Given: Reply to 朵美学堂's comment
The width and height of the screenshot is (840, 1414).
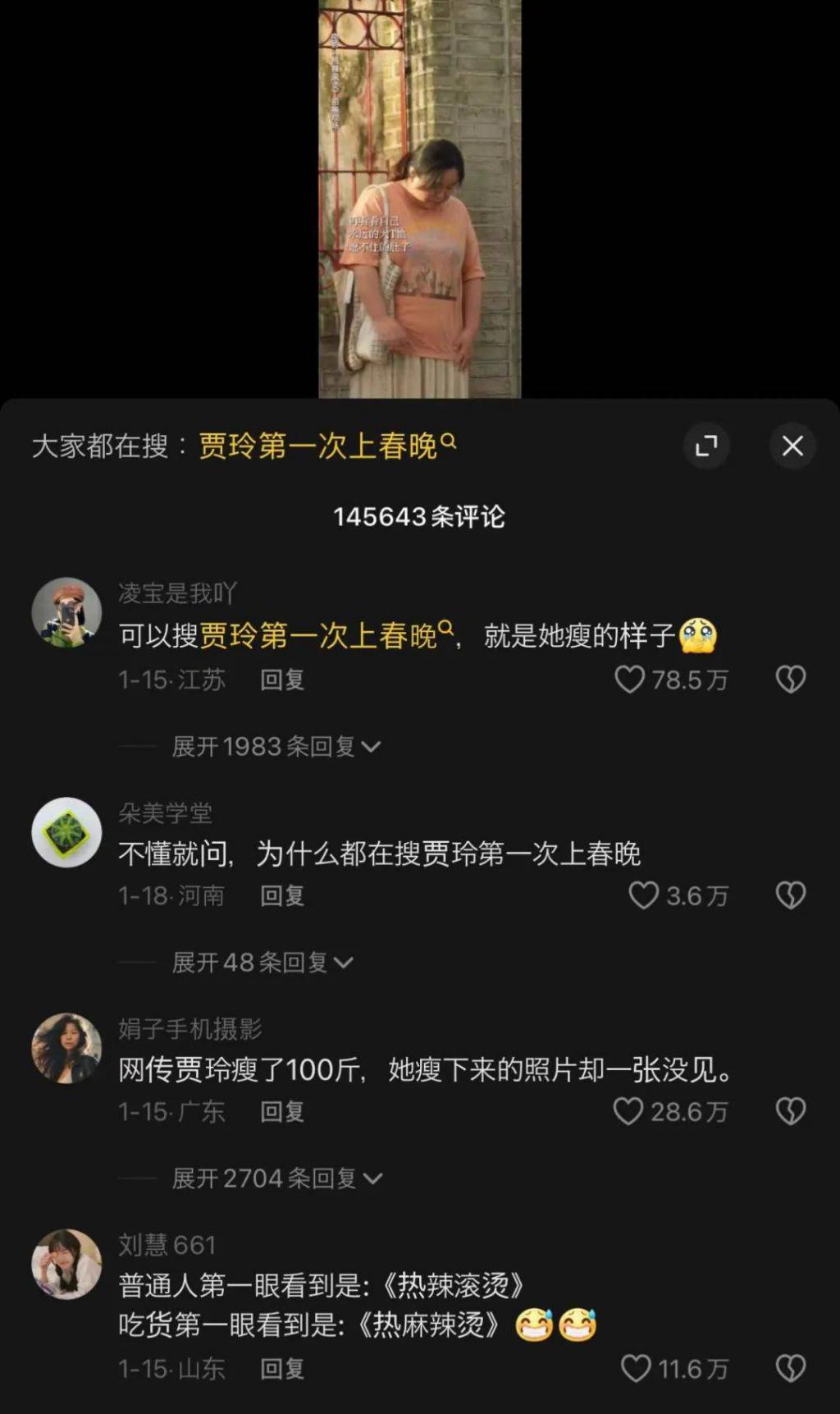Looking at the screenshot, I should pyautogui.click(x=282, y=895).
